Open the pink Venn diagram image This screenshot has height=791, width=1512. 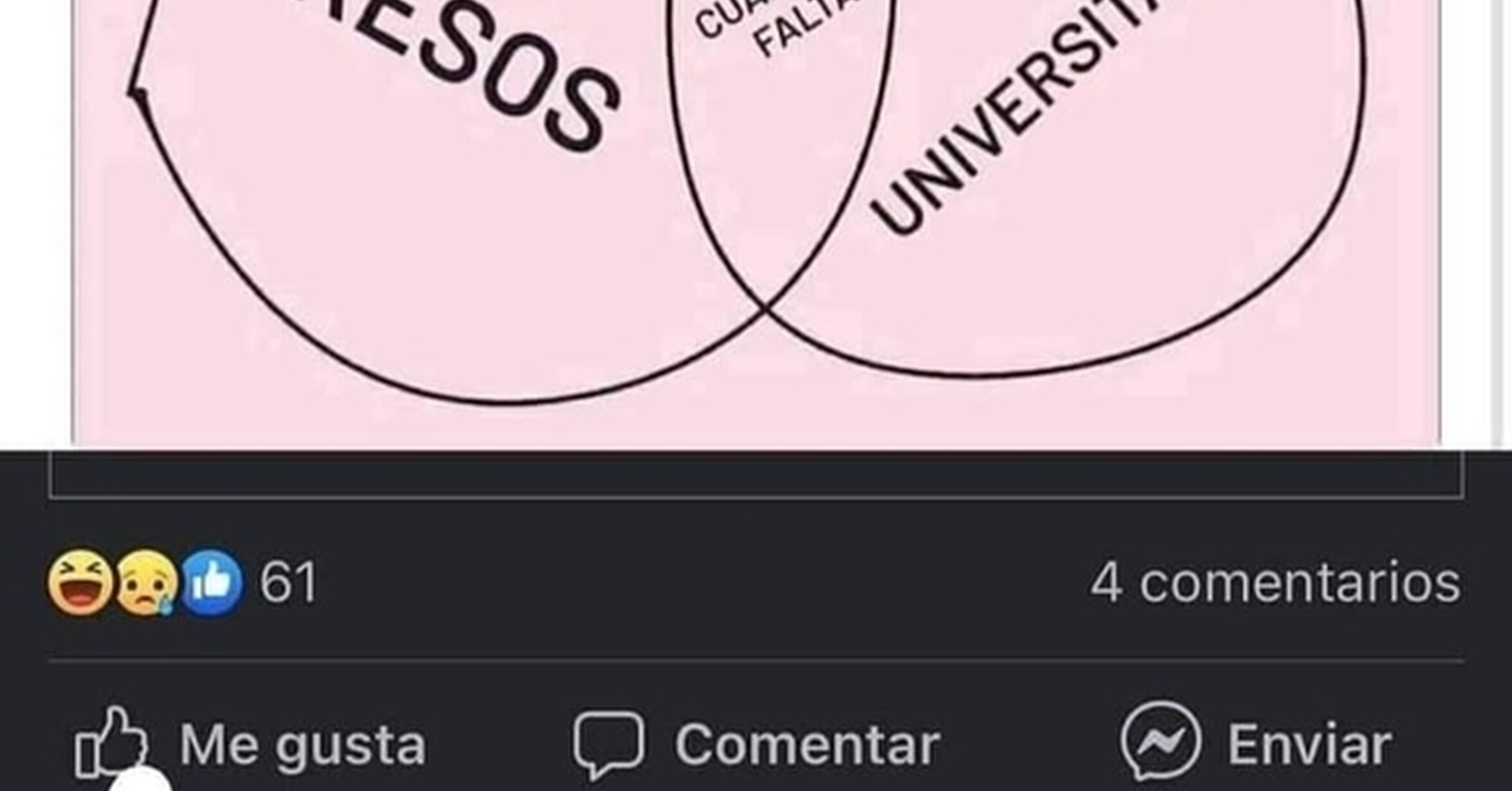(x=756, y=219)
